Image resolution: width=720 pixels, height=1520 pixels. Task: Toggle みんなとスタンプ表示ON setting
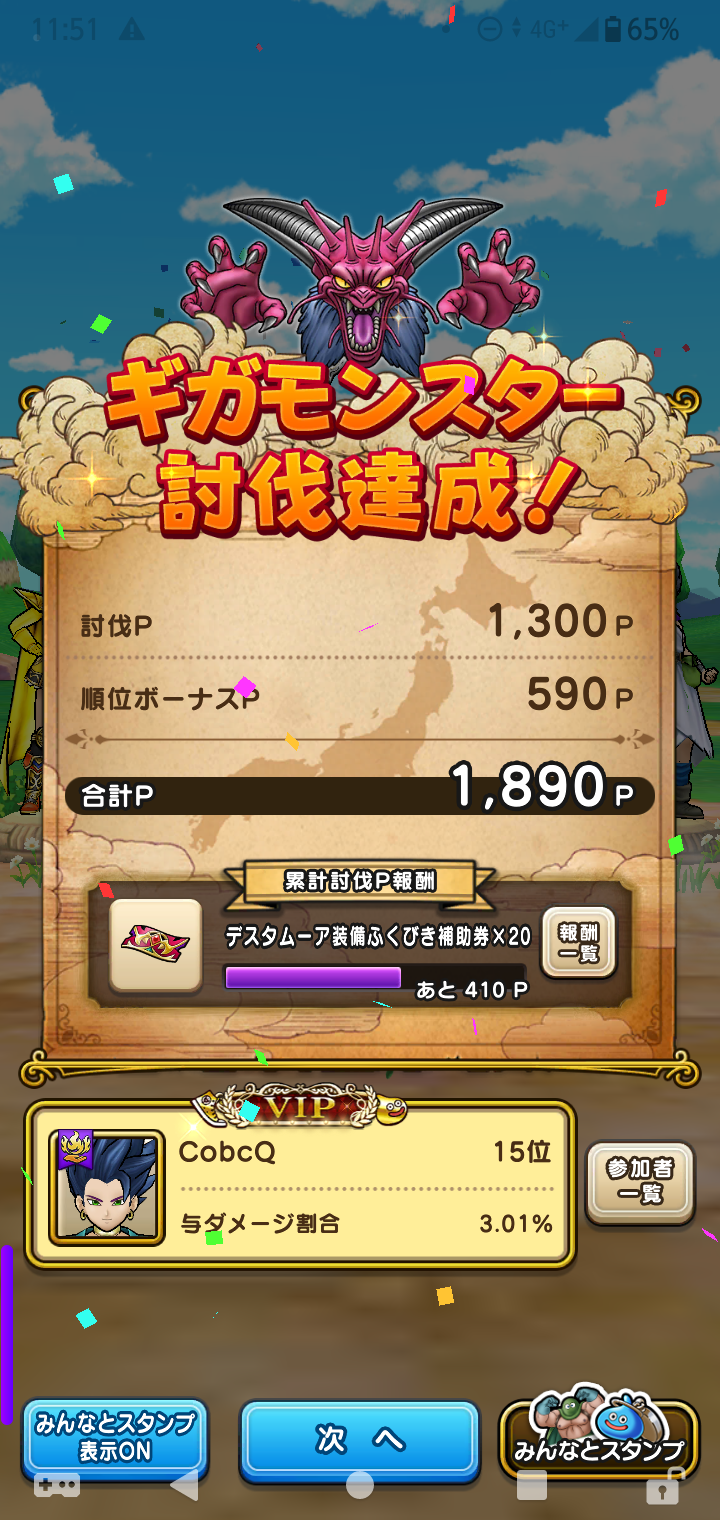(115, 1437)
